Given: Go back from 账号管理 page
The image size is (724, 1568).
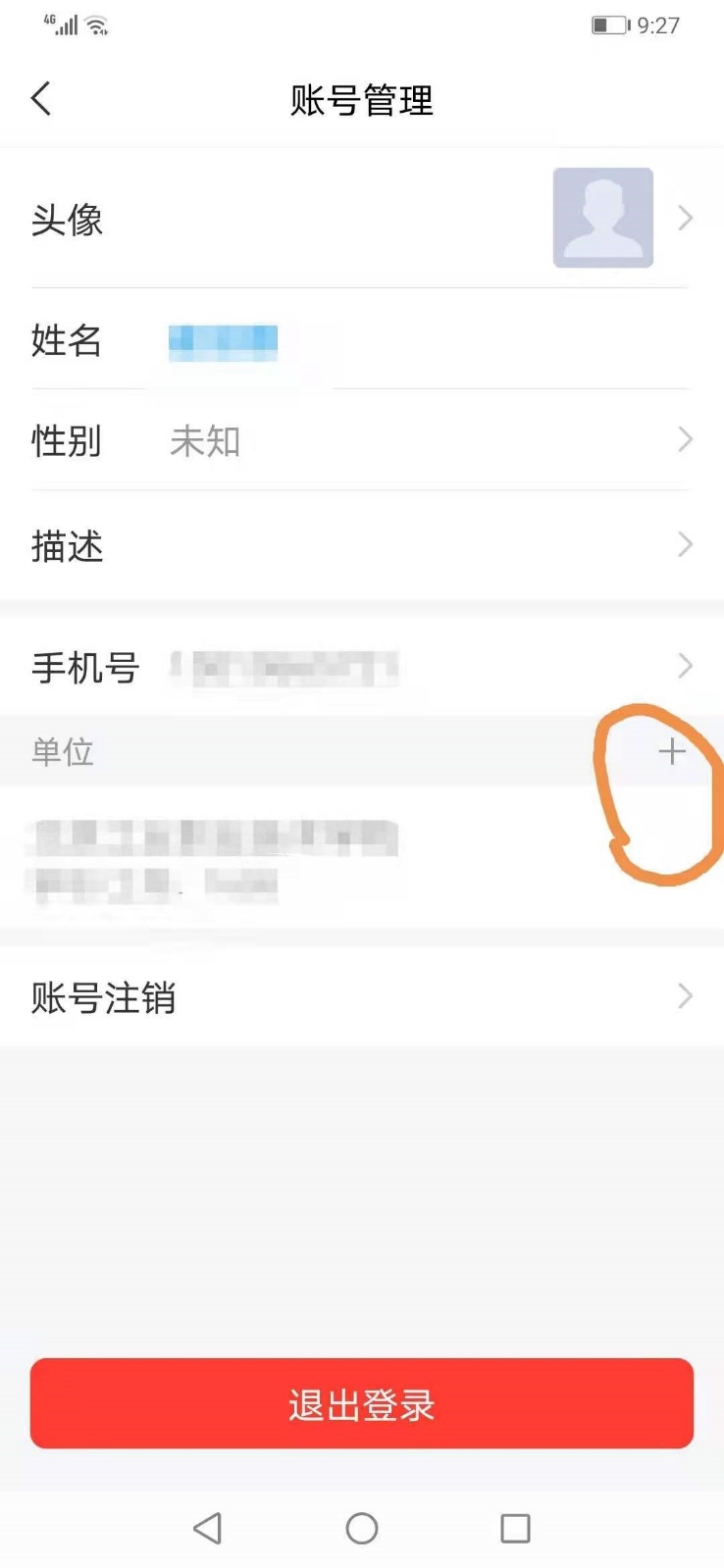Looking at the screenshot, I should pyautogui.click(x=41, y=99).
